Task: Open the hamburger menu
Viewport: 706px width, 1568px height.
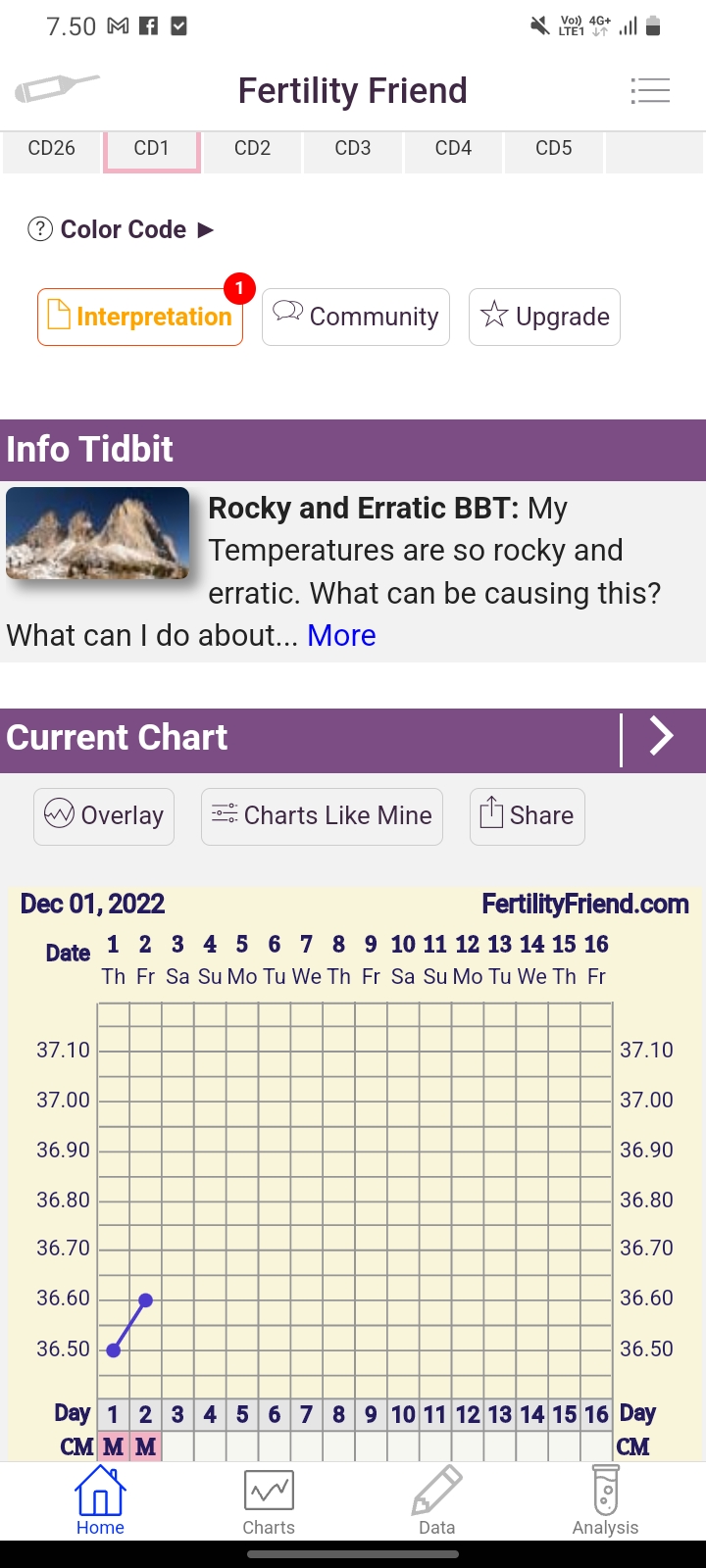Action: coord(650,90)
